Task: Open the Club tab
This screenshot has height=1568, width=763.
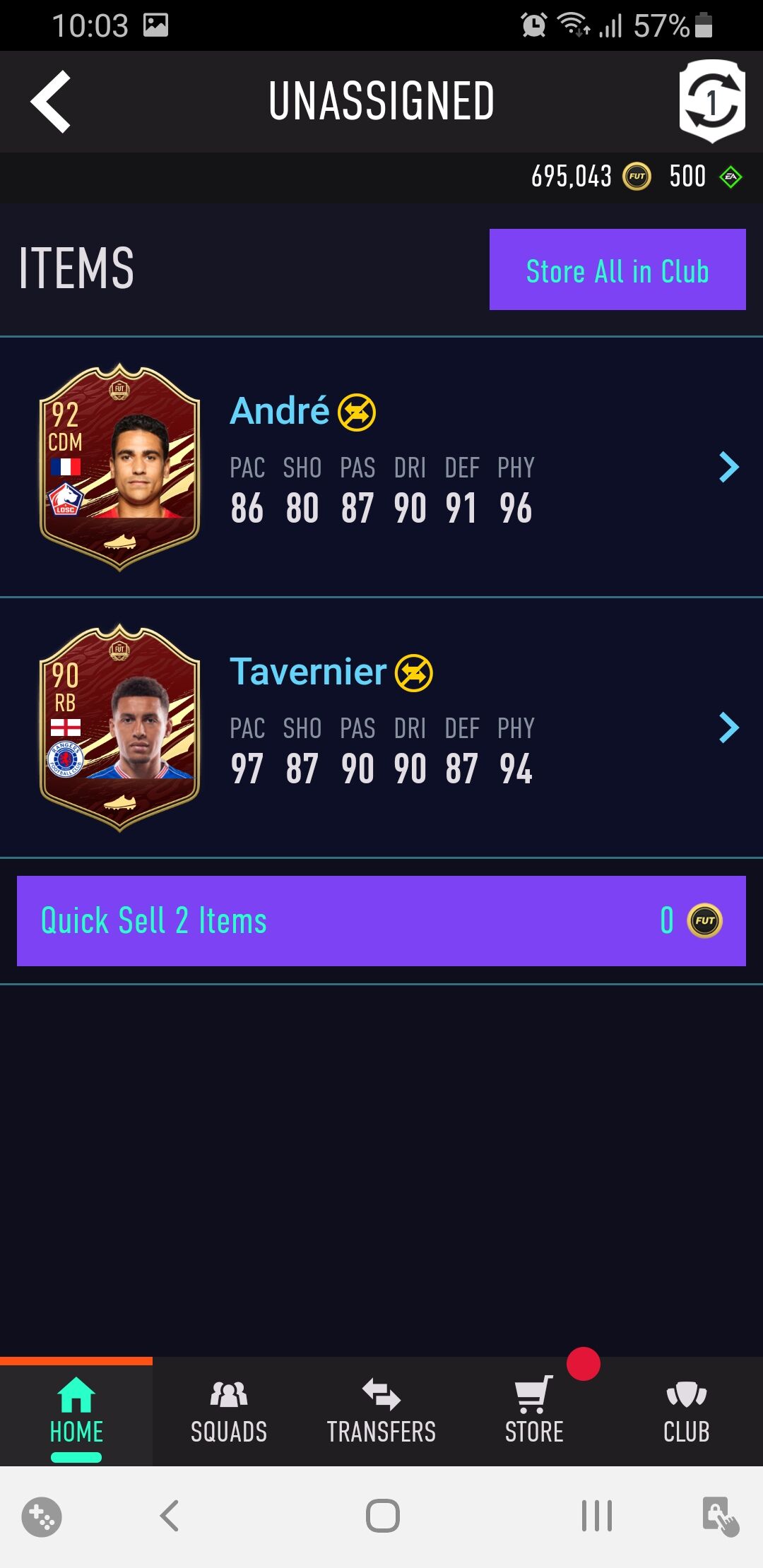Action: coord(686,1411)
